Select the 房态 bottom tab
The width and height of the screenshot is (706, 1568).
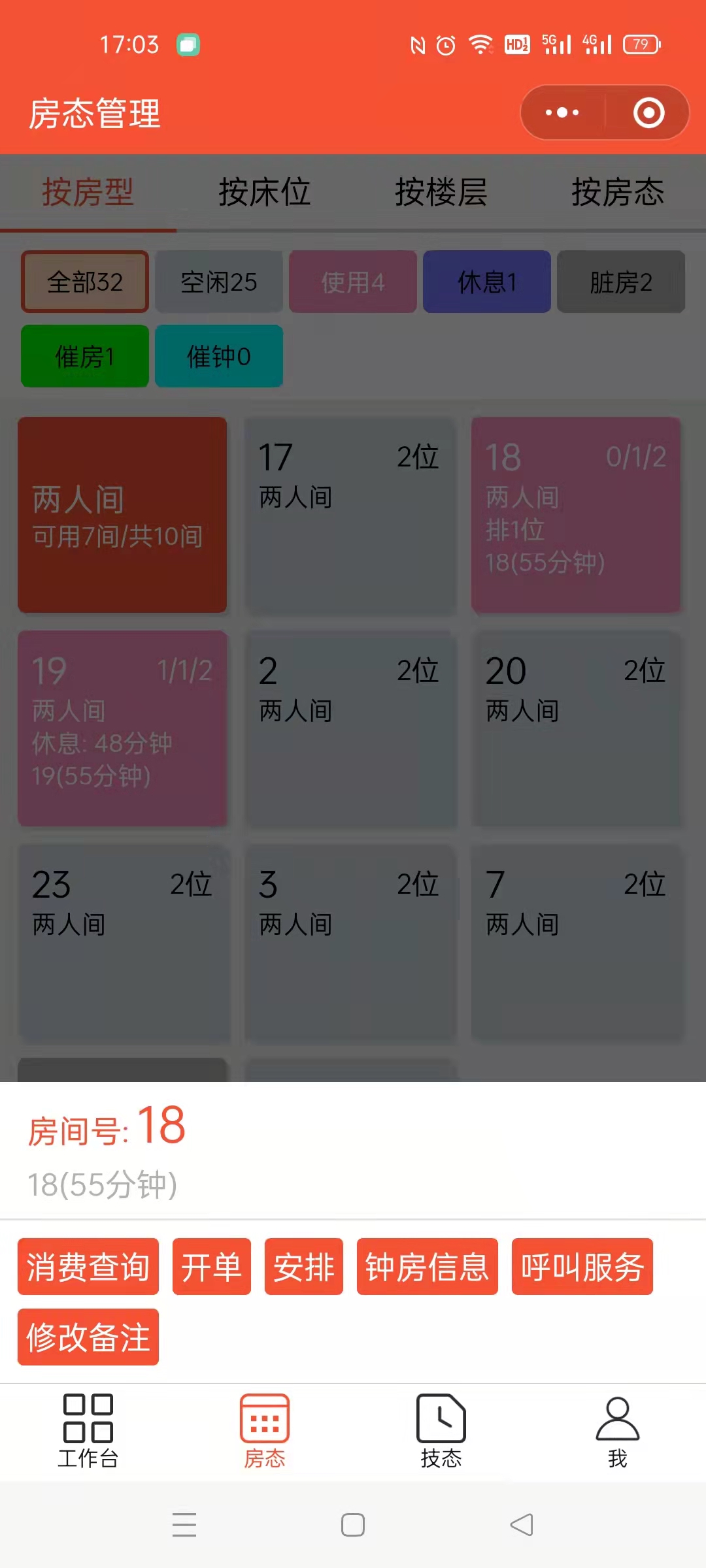pyautogui.click(x=265, y=1429)
